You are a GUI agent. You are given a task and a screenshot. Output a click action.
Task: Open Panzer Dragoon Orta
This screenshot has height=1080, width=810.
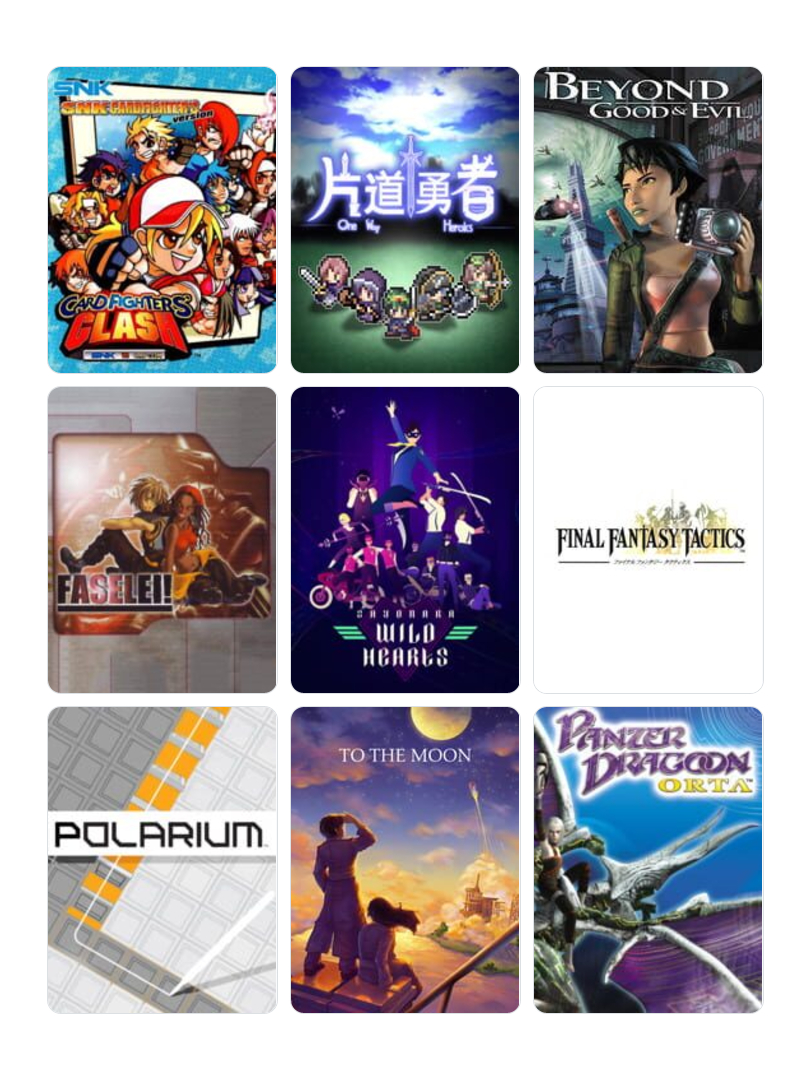(648, 860)
